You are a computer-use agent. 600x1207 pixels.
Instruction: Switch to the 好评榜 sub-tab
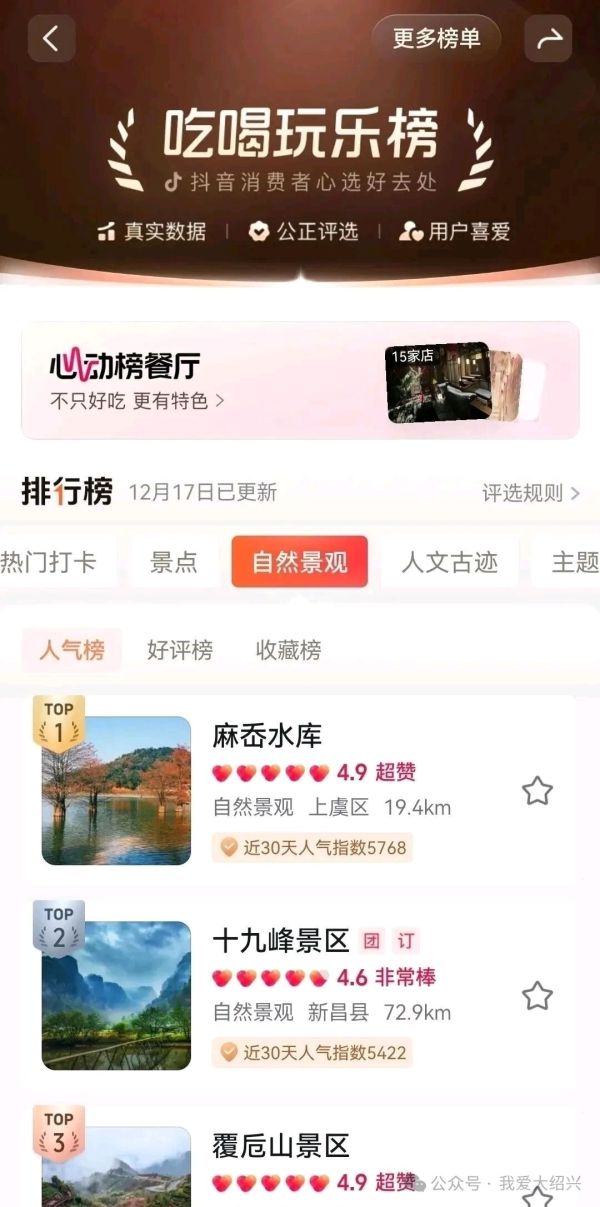pyautogui.click(x=180, y=650)
